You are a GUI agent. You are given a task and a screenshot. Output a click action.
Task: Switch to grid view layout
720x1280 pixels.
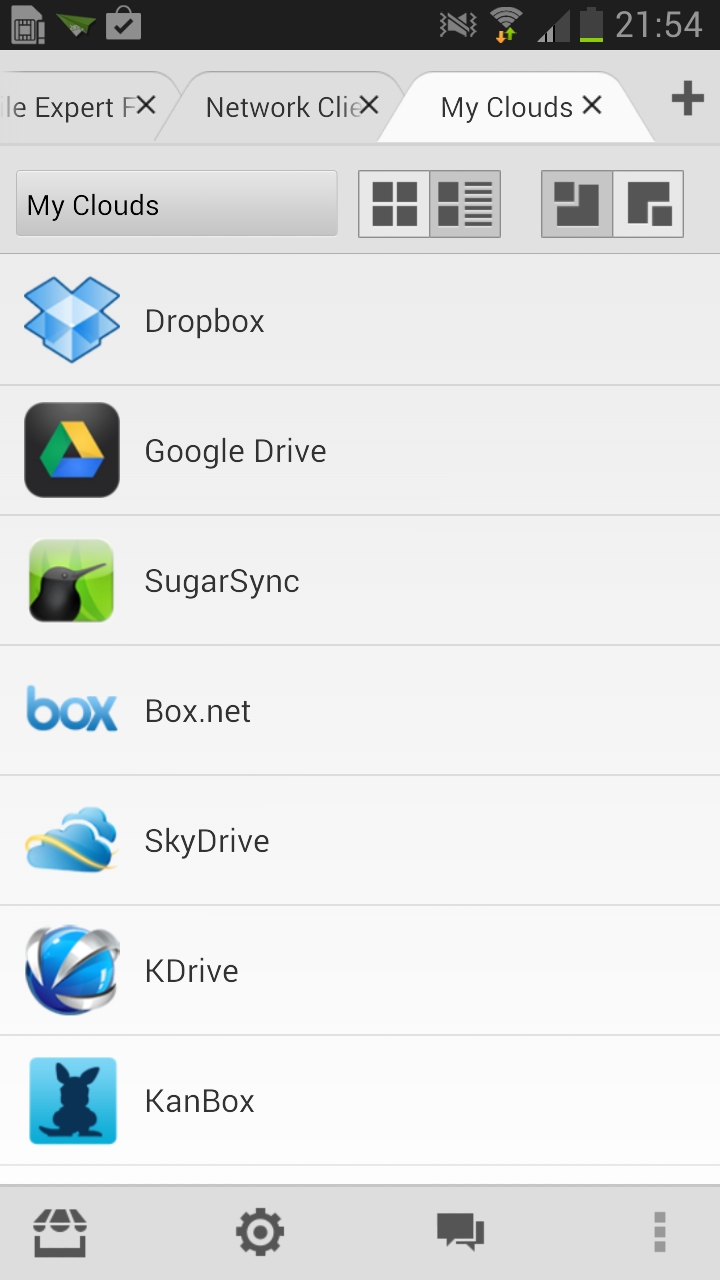point(395,204)
